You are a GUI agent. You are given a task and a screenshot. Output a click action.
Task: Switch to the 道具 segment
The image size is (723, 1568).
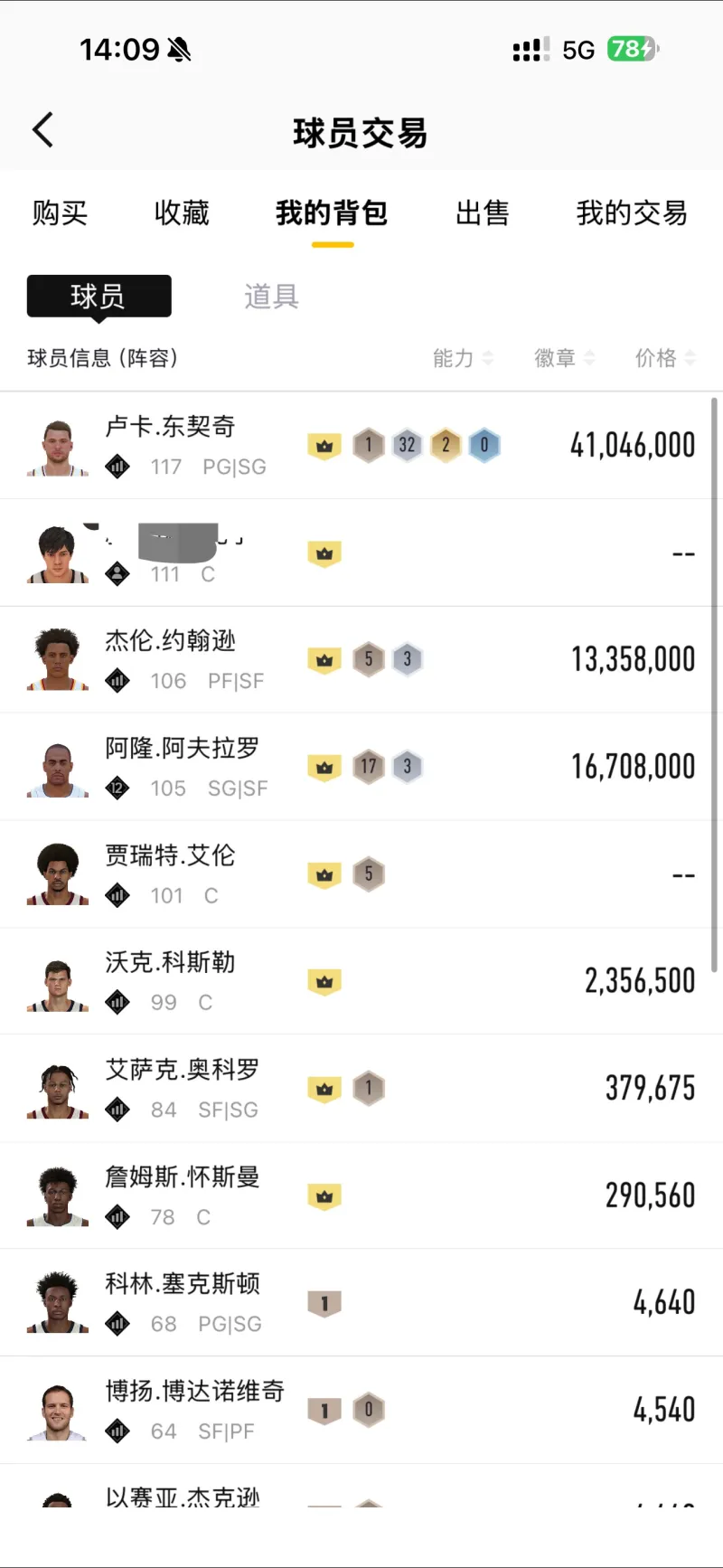[x=271, y=296]
